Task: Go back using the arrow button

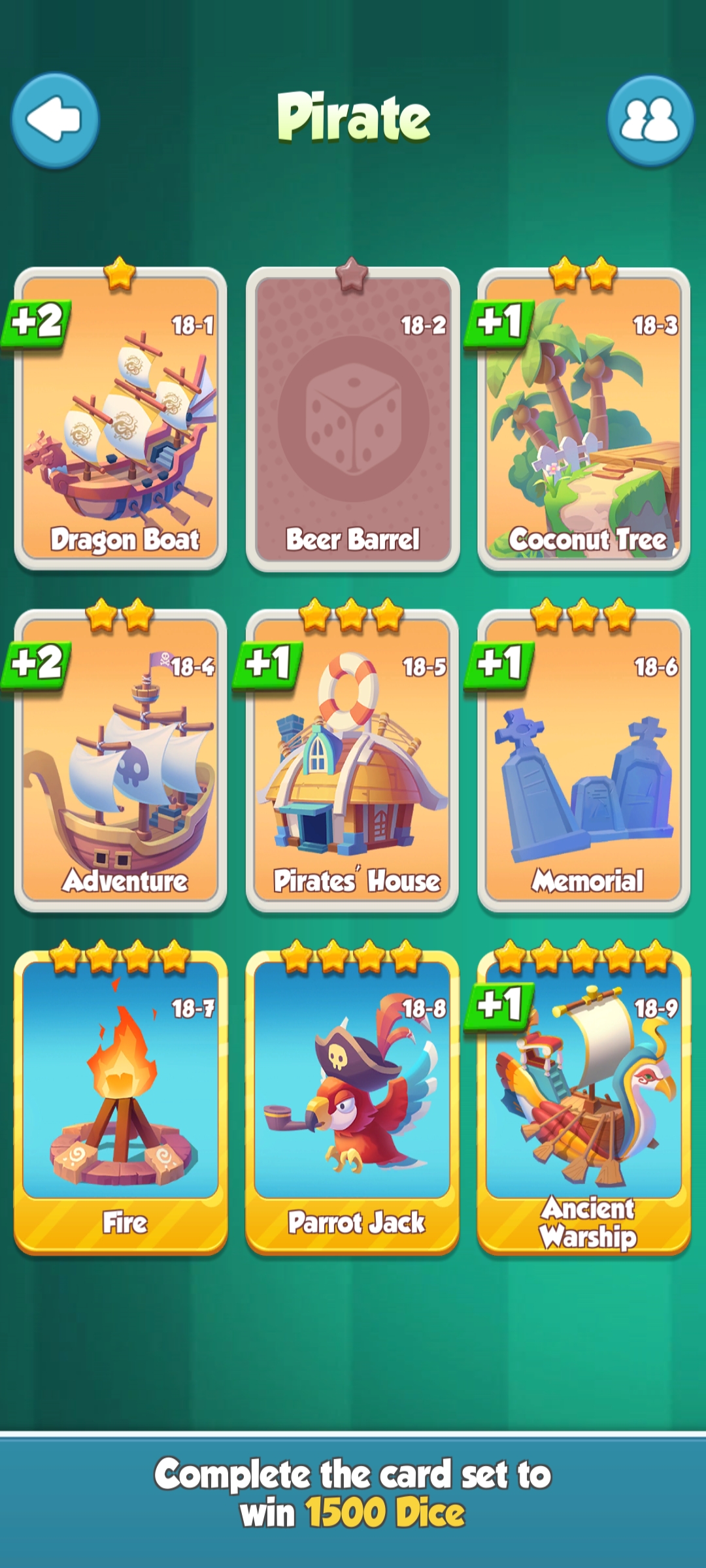Action: click(x=55, y=120)
